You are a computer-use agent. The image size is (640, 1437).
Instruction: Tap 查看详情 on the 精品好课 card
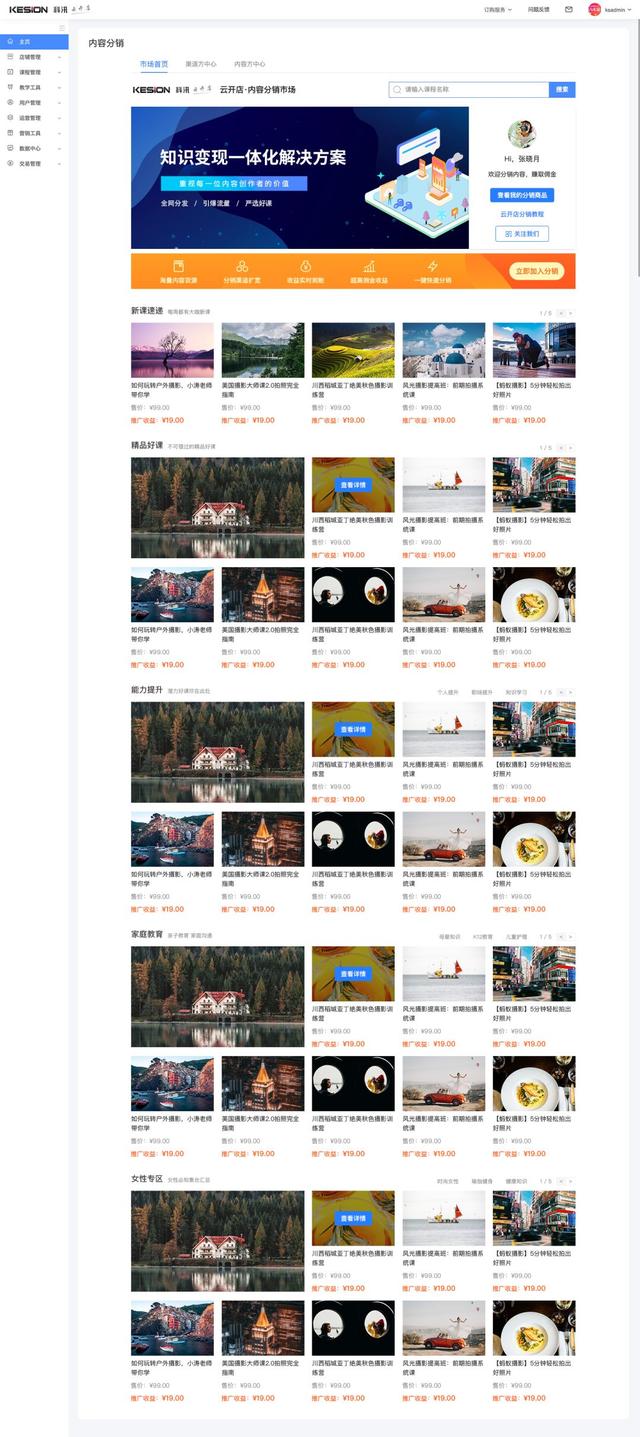click(x=353, y=485)
